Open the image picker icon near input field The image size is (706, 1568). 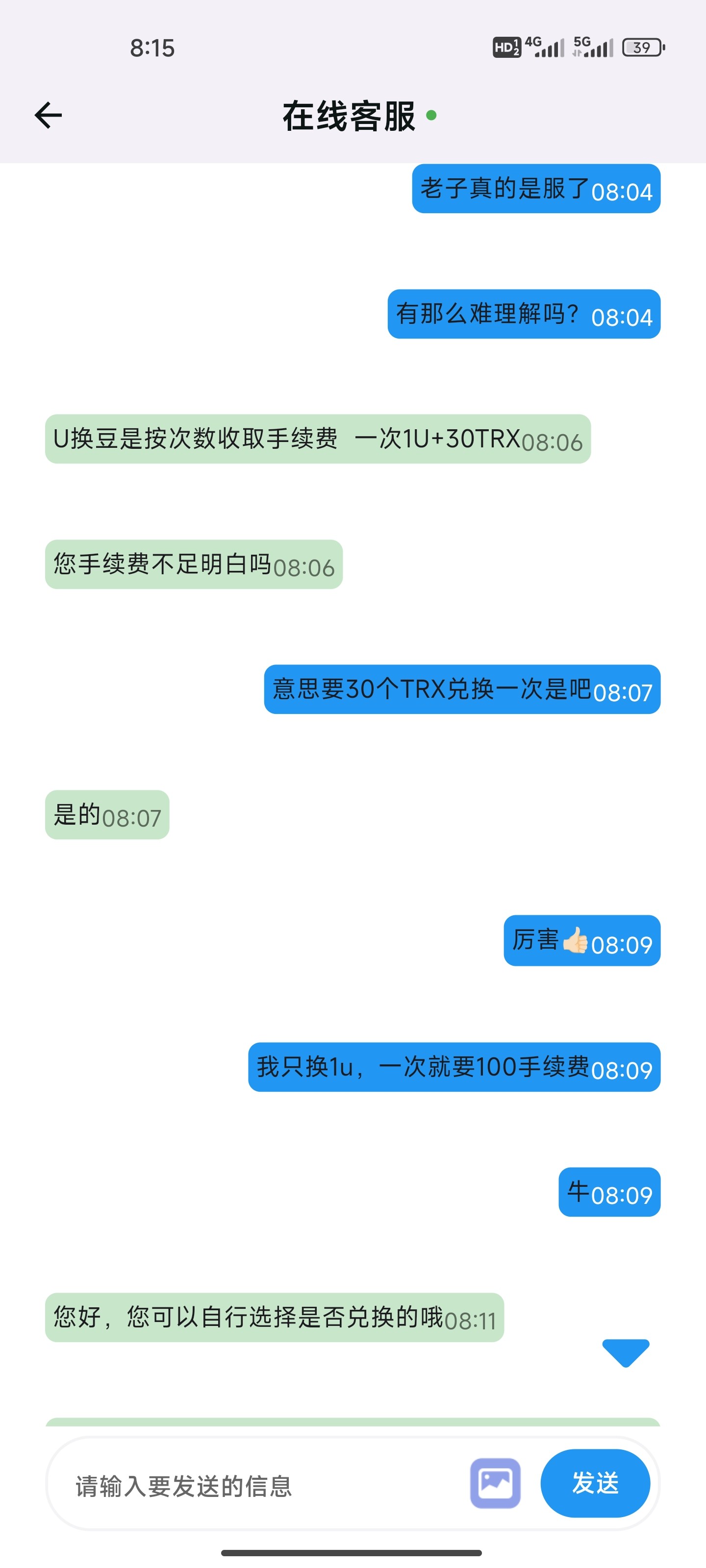[495, 1484]
